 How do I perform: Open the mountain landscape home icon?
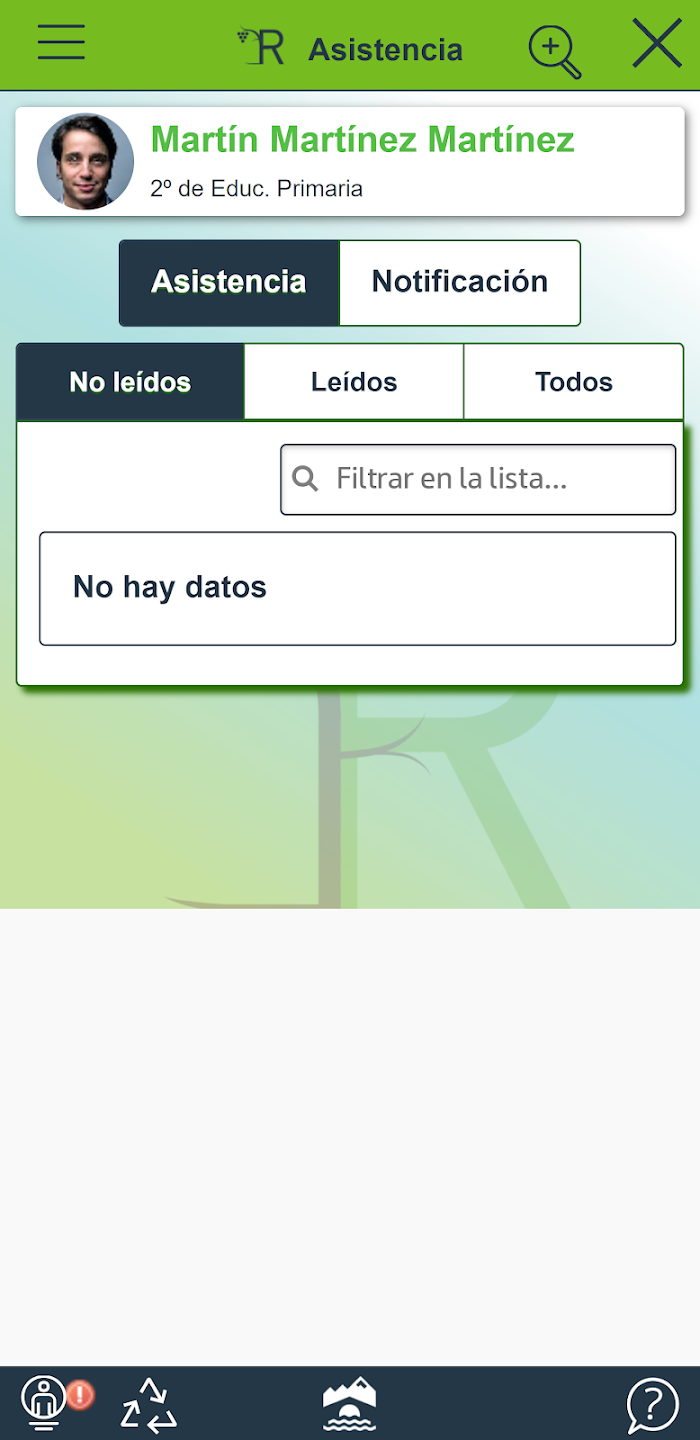(x=350, y=1404)
